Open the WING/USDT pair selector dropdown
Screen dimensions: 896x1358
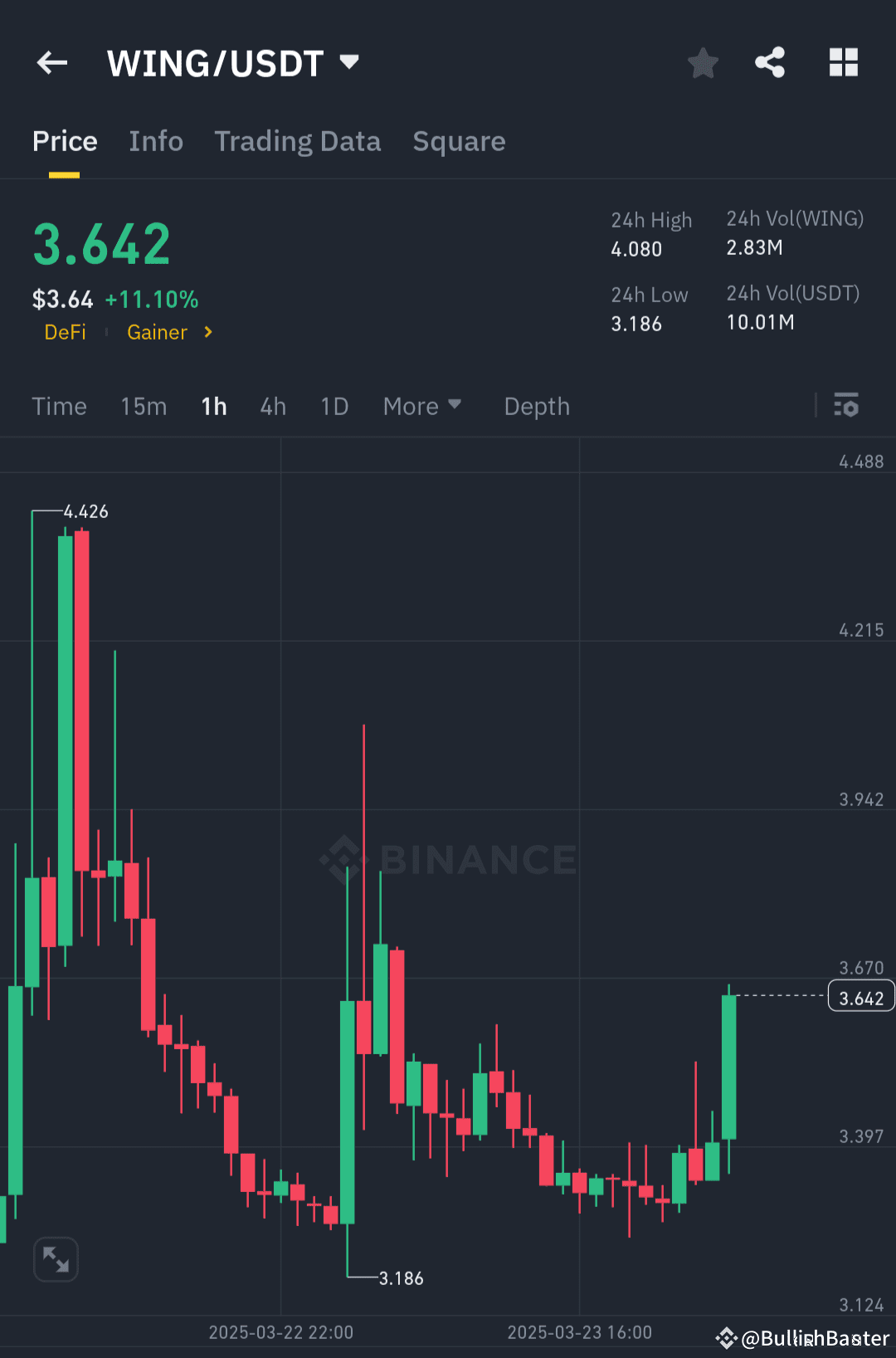click(x=349, y=61)
